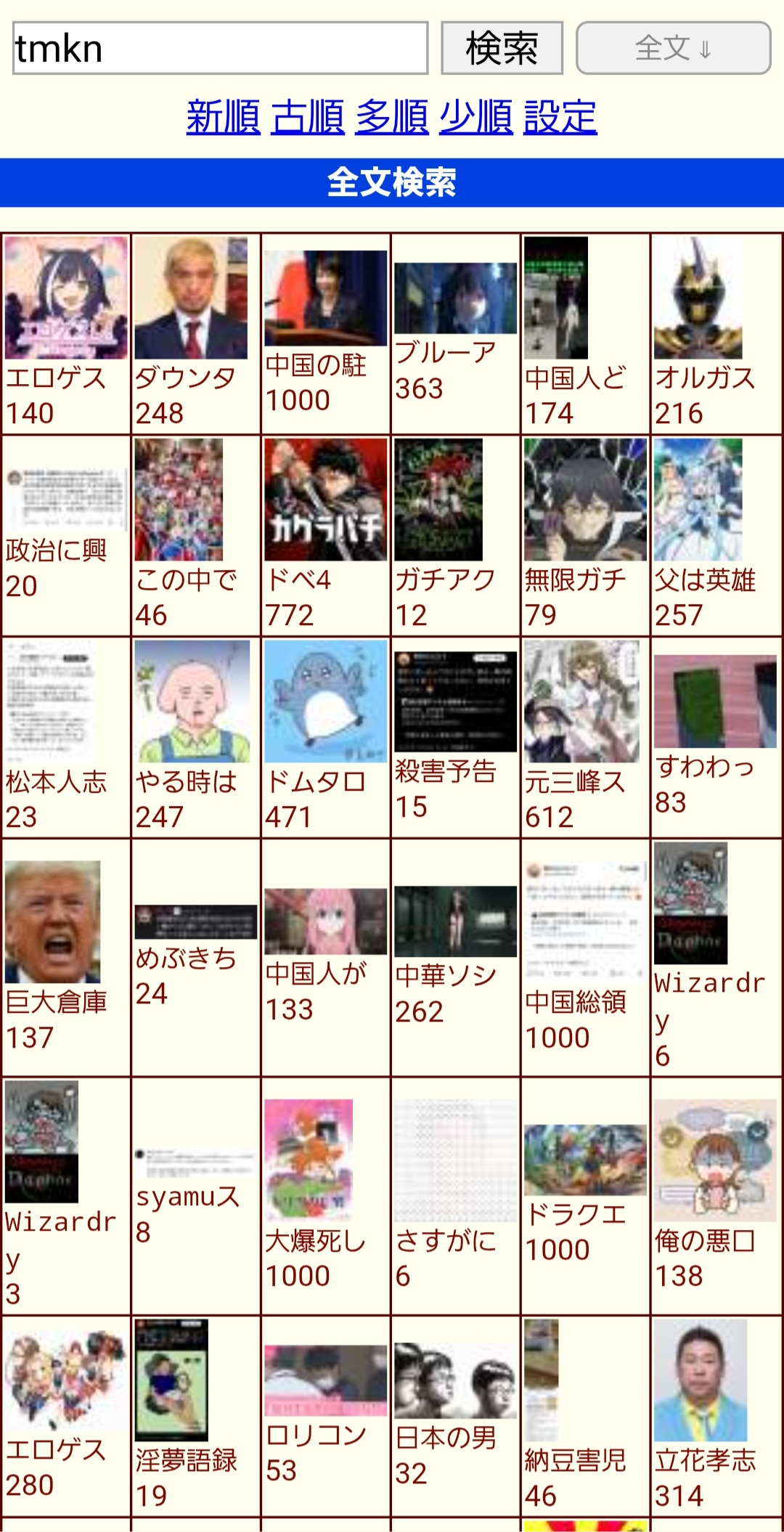Open the ブルーア thread tile
The width and height of the screenshot is (784, 1532).
click(455, 334)
